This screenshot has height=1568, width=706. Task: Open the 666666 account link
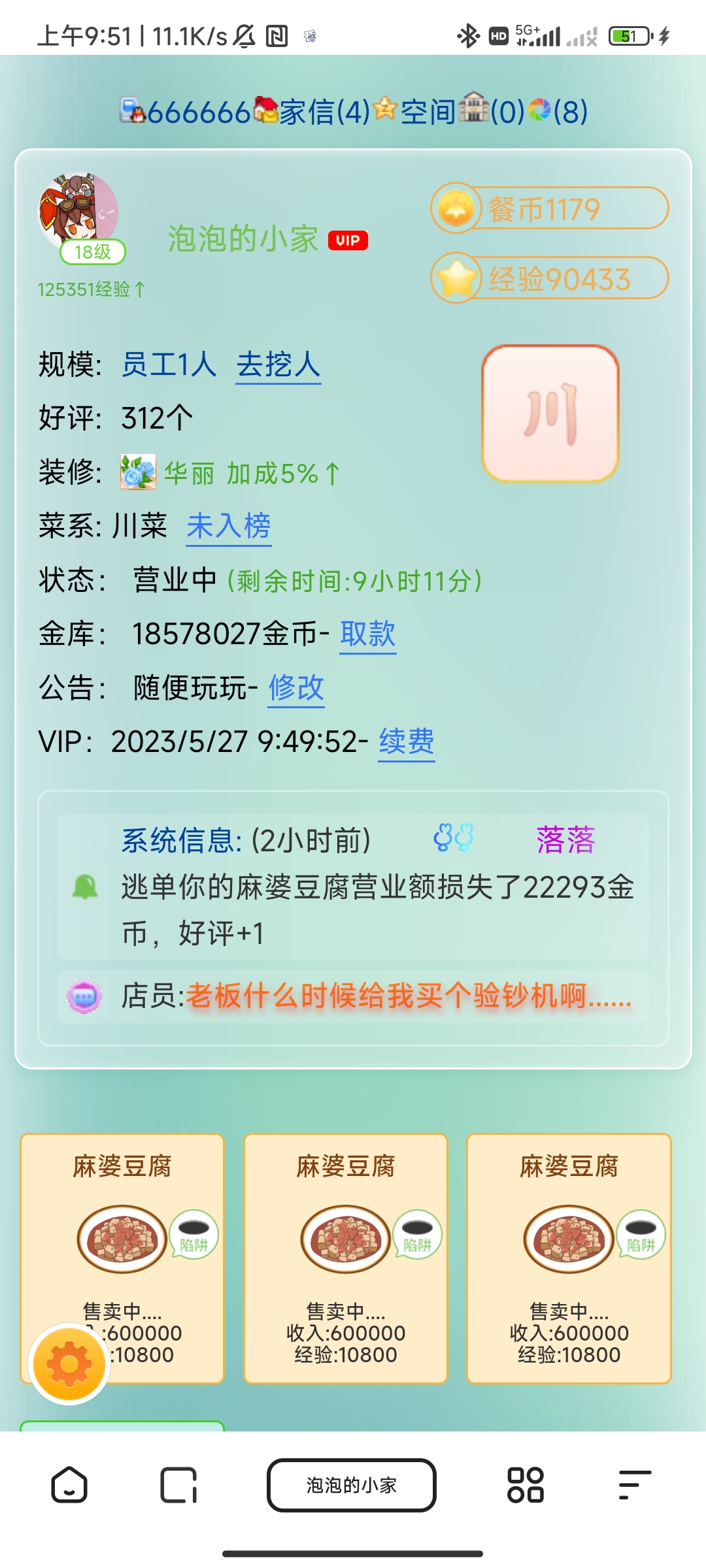coord(197,112)
